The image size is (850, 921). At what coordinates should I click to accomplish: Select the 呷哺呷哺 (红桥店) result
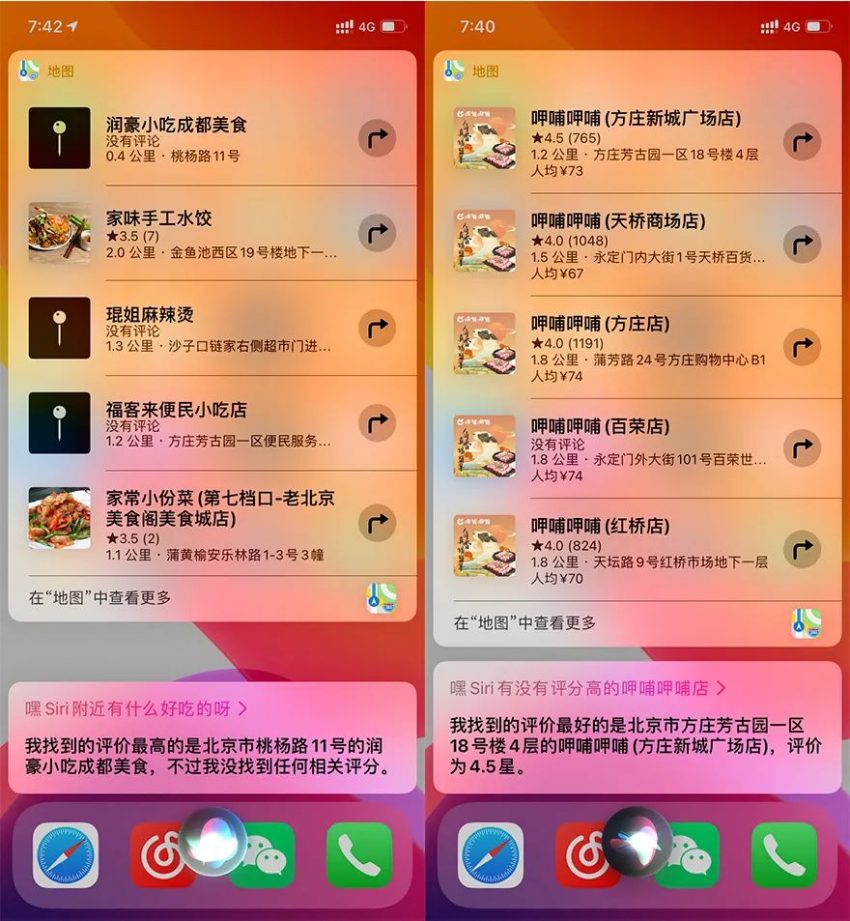(620, 549)
